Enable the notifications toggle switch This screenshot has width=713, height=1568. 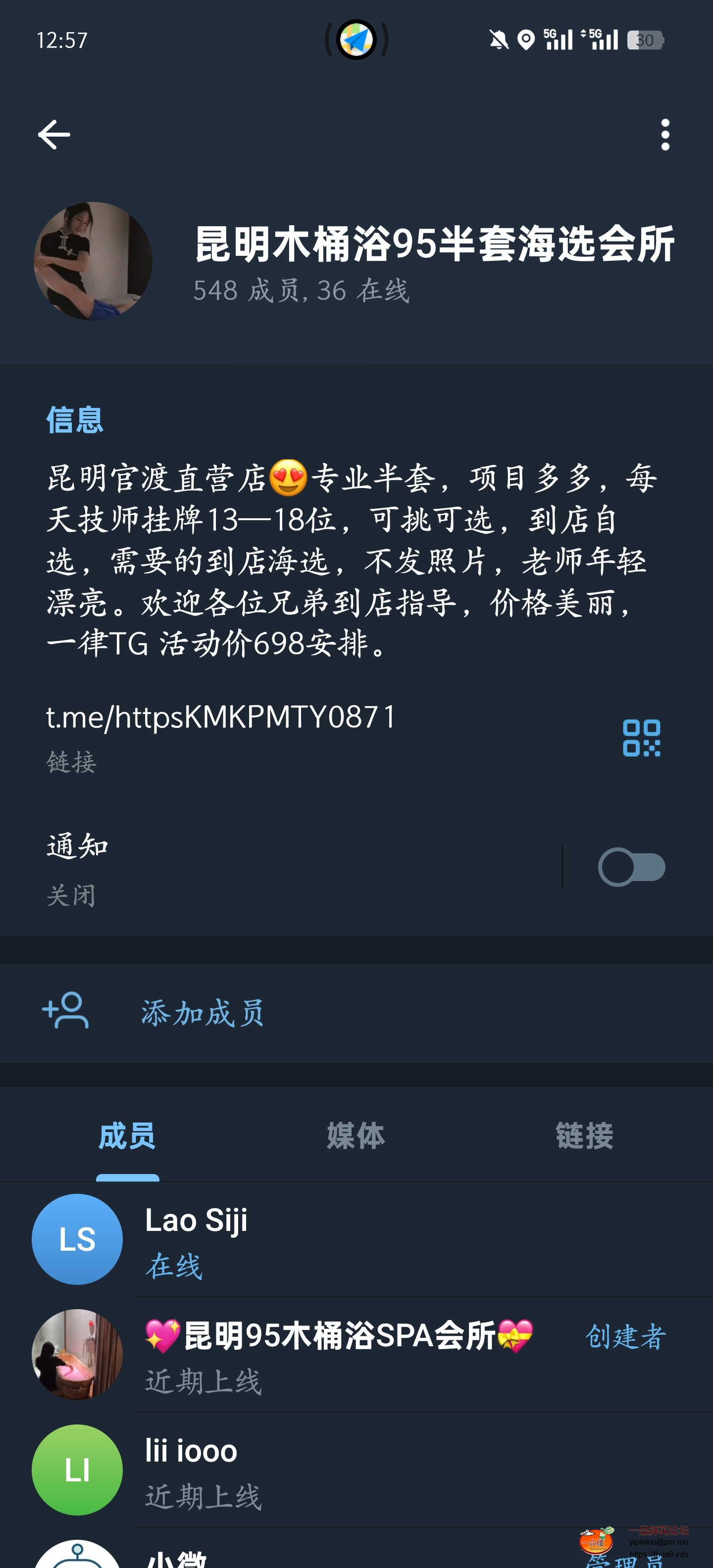click(x=631, y=867)
